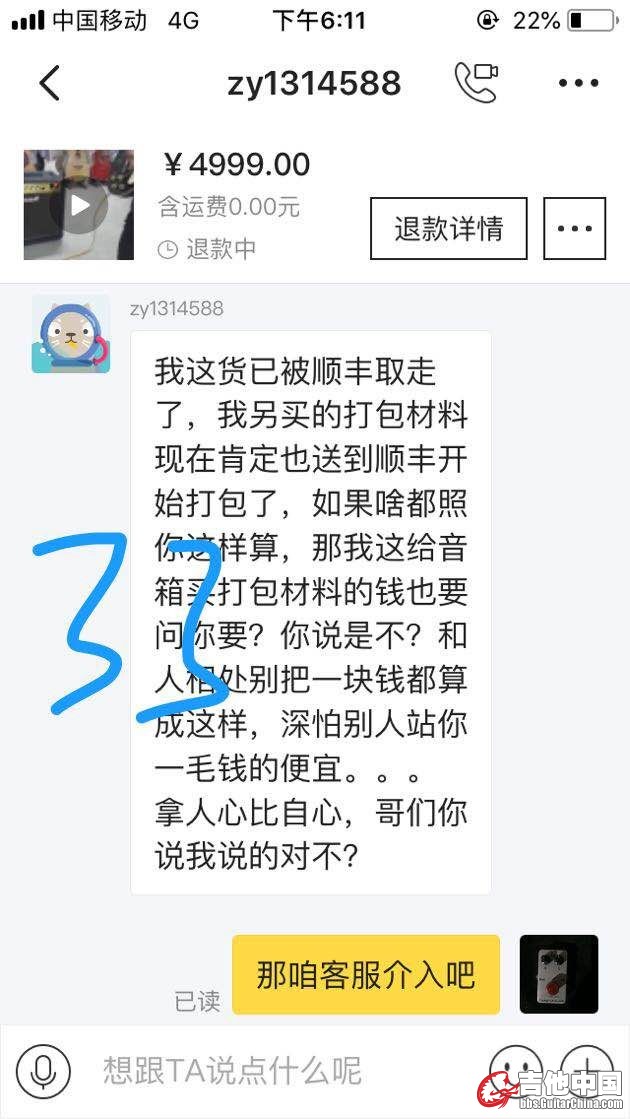The height and width of the screenshot is (1119, 630).
Task: Open my own avatar beside 那咱客服介入吧
Action: [x=559, y=974]
